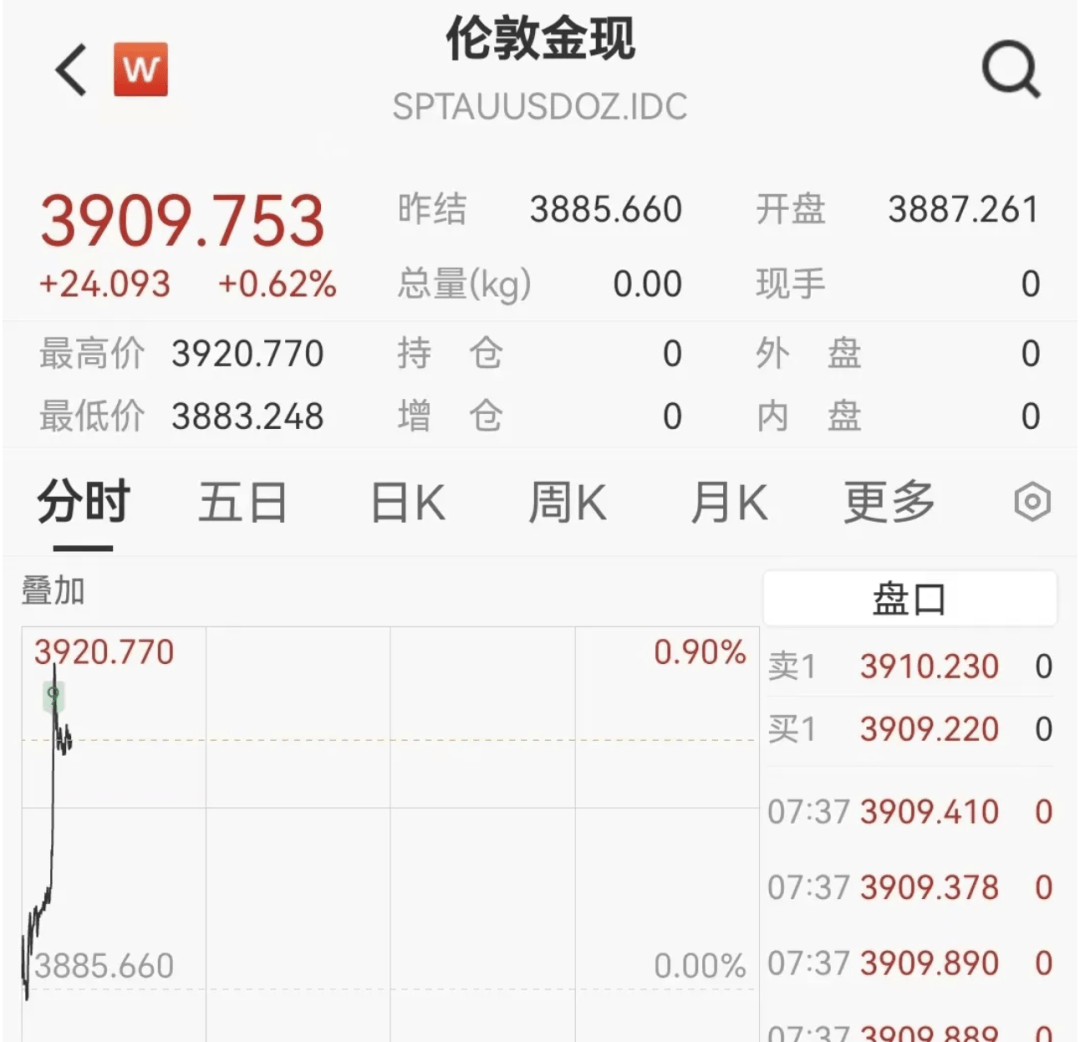Go back using the arrow icon

point(71,70)
